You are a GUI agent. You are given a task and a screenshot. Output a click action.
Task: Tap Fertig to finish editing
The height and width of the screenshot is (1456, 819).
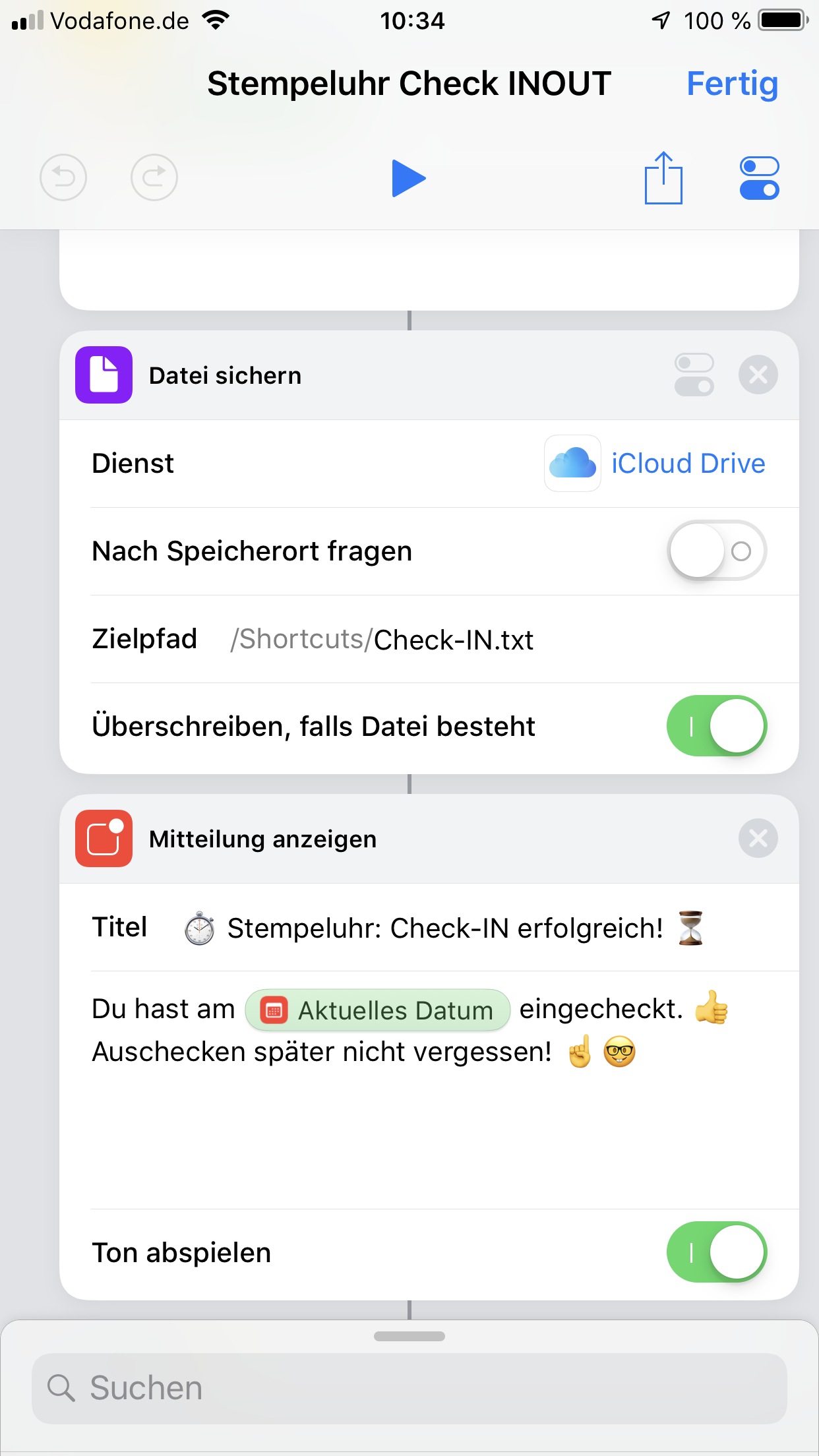(732, 84)
